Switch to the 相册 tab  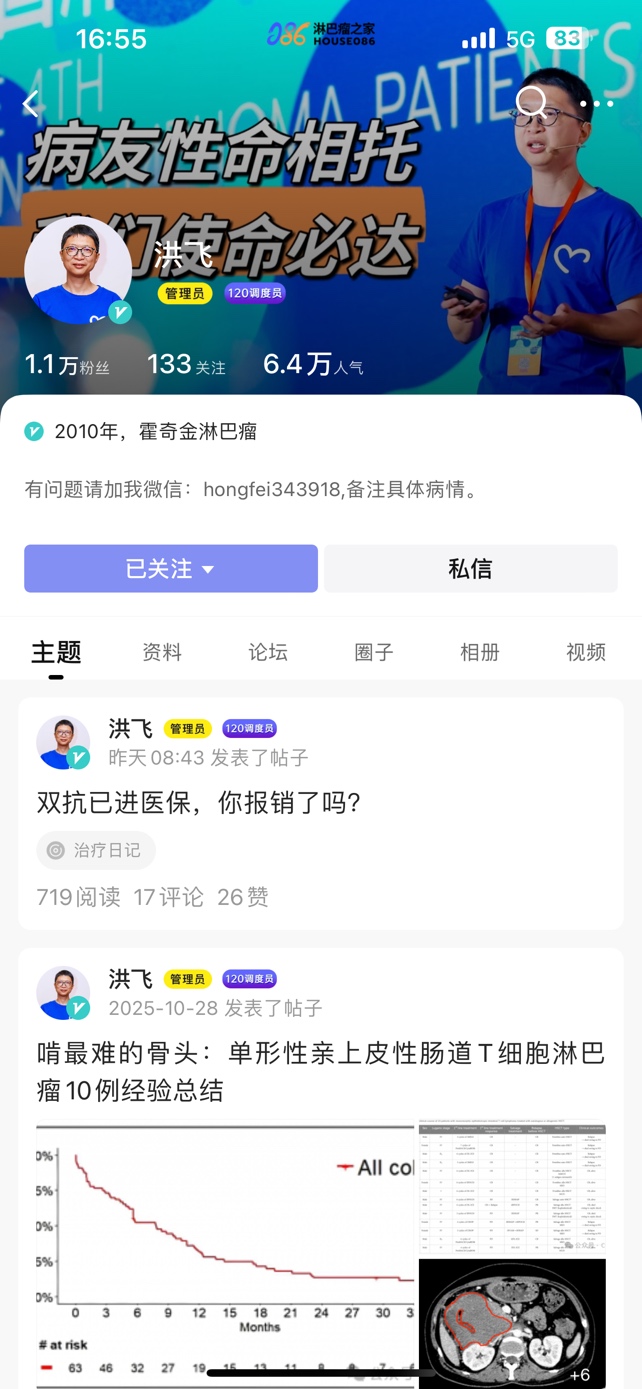click(479, 652)
